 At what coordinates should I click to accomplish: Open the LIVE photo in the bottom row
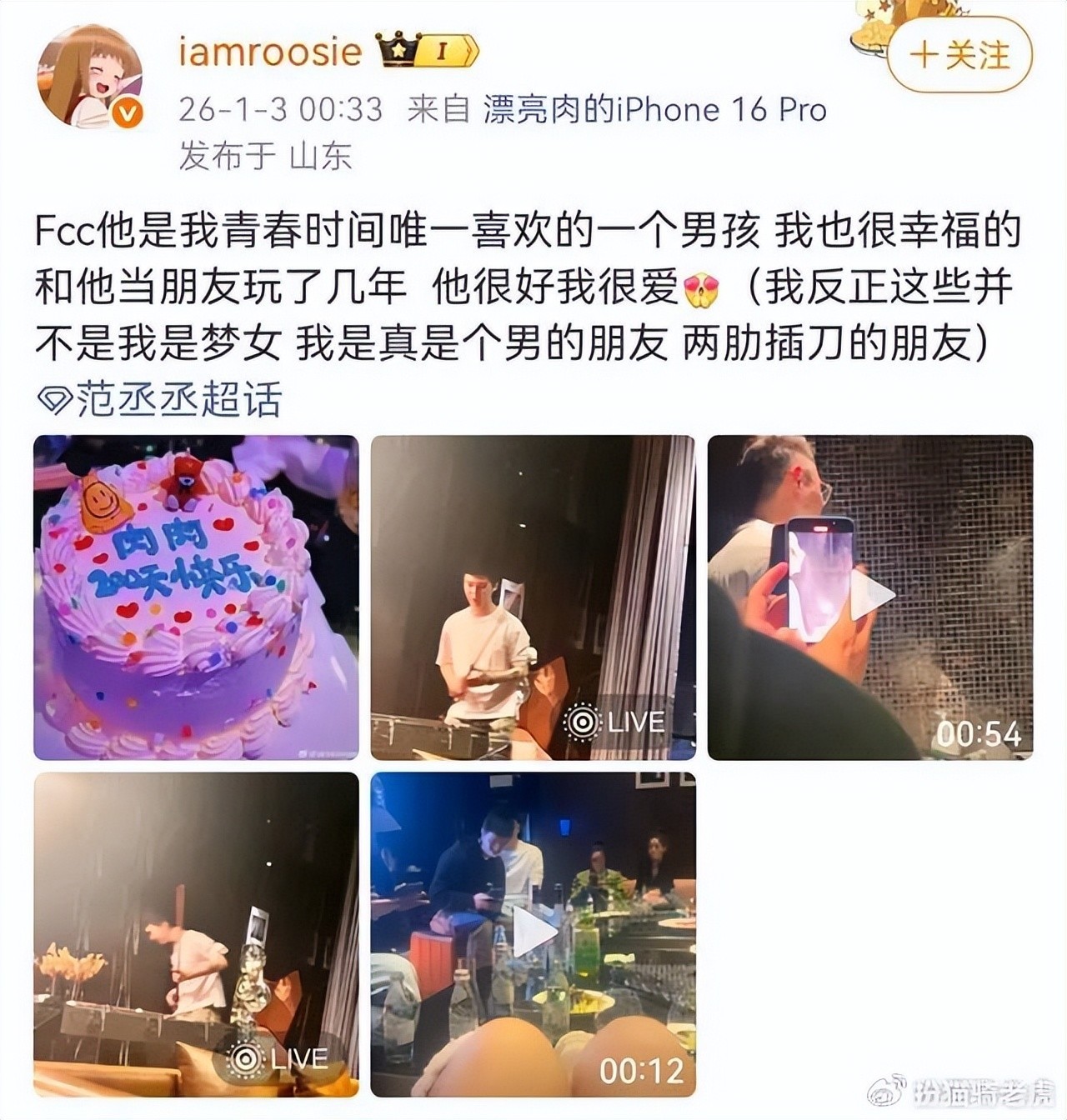(x=196, y=934)
